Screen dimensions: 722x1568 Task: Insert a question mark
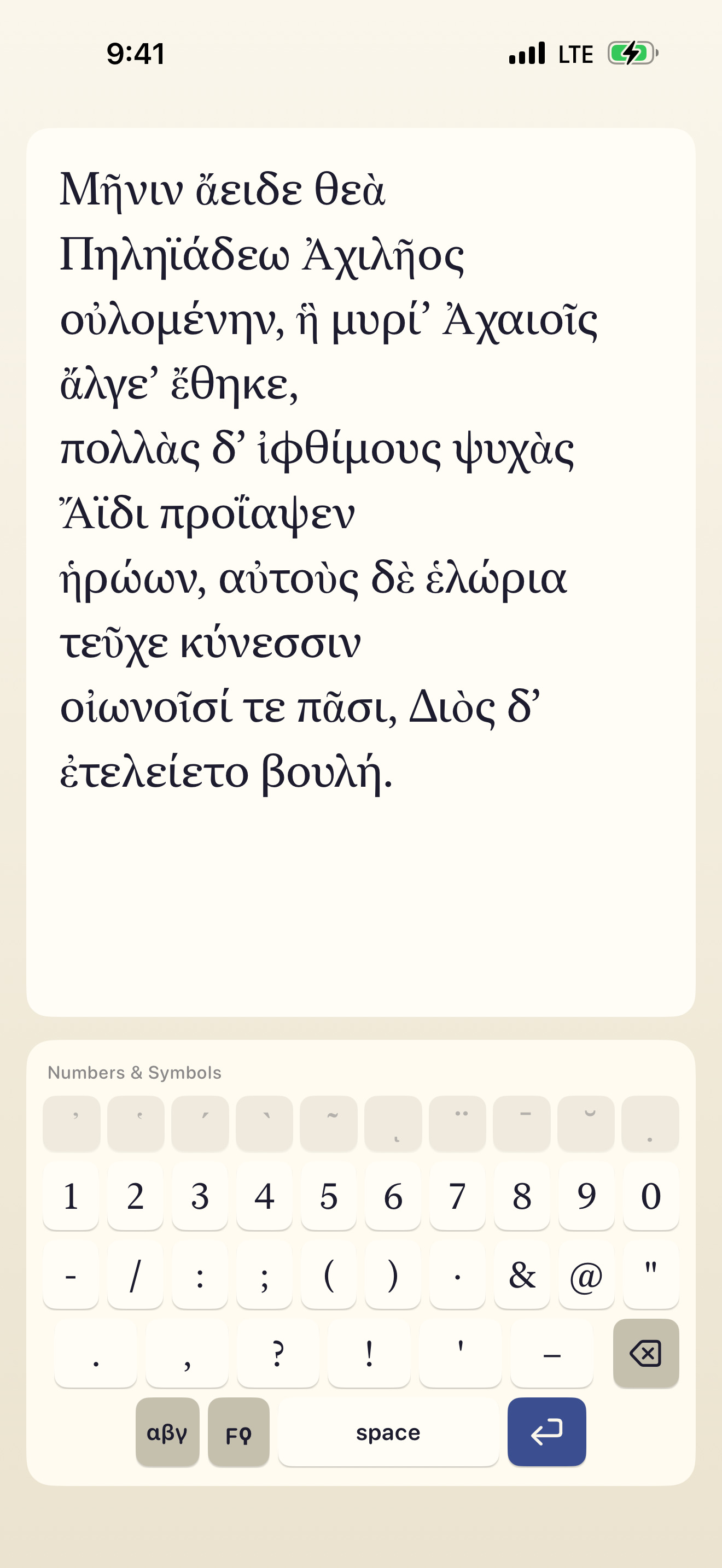coord(278,1354)
